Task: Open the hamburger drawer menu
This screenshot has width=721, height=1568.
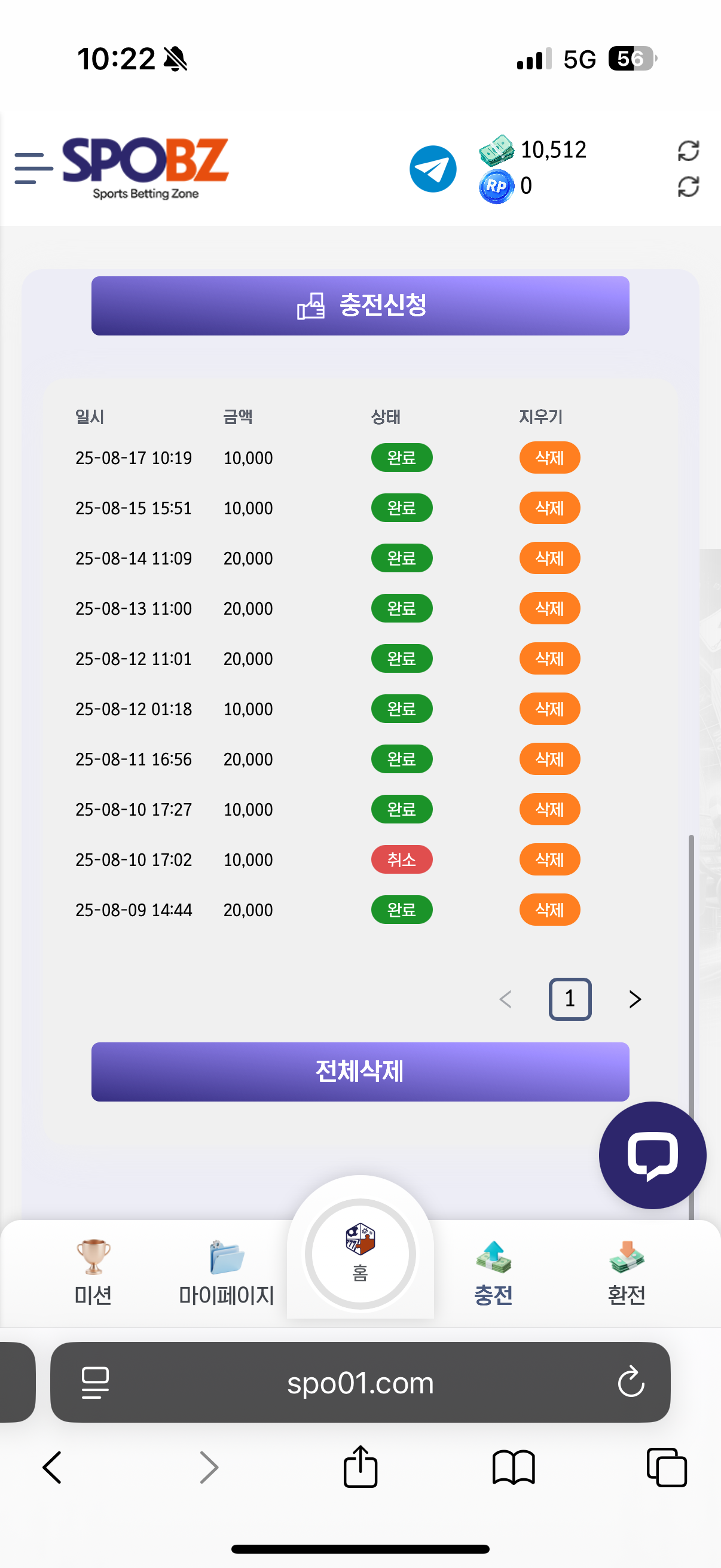Action: coord(33,169)
